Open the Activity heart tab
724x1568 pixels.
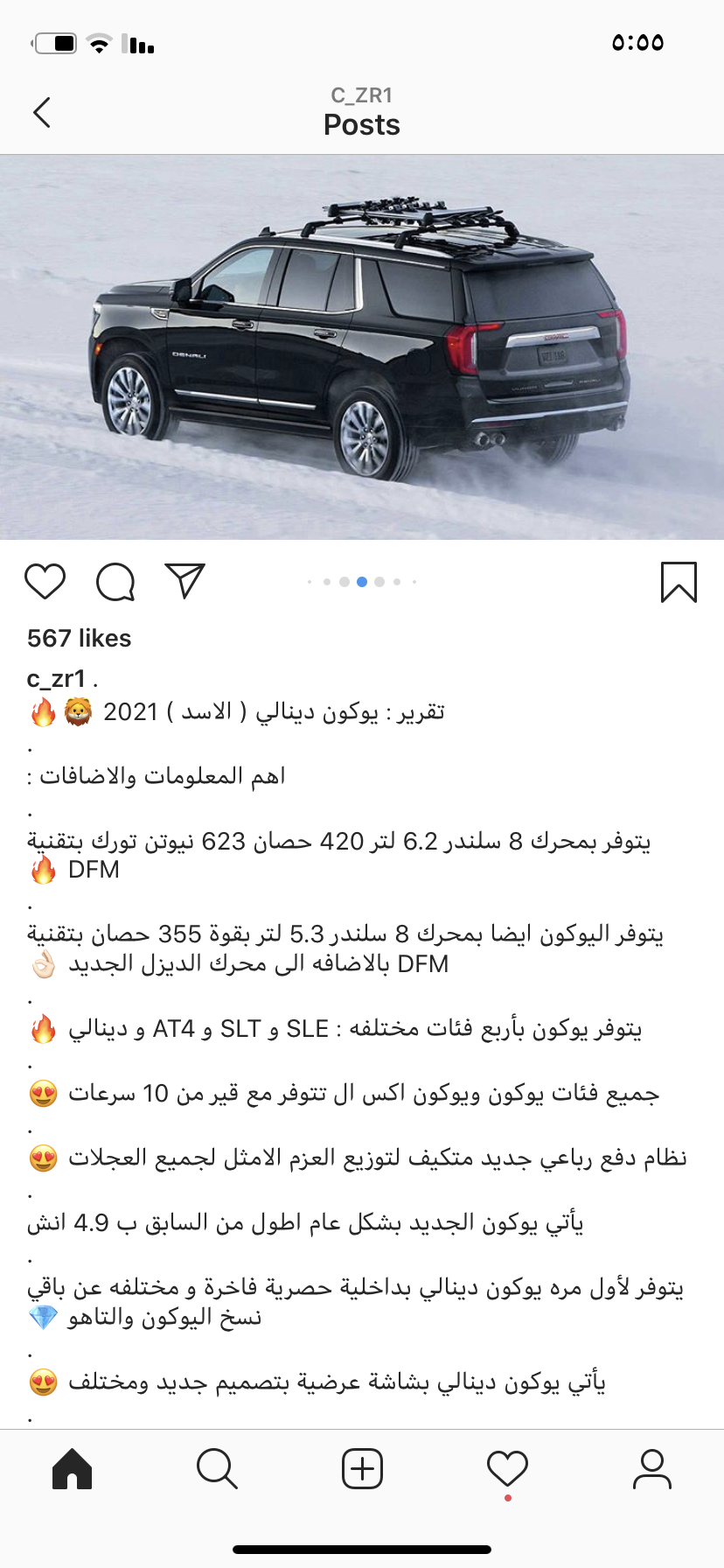coord(507,1468)
